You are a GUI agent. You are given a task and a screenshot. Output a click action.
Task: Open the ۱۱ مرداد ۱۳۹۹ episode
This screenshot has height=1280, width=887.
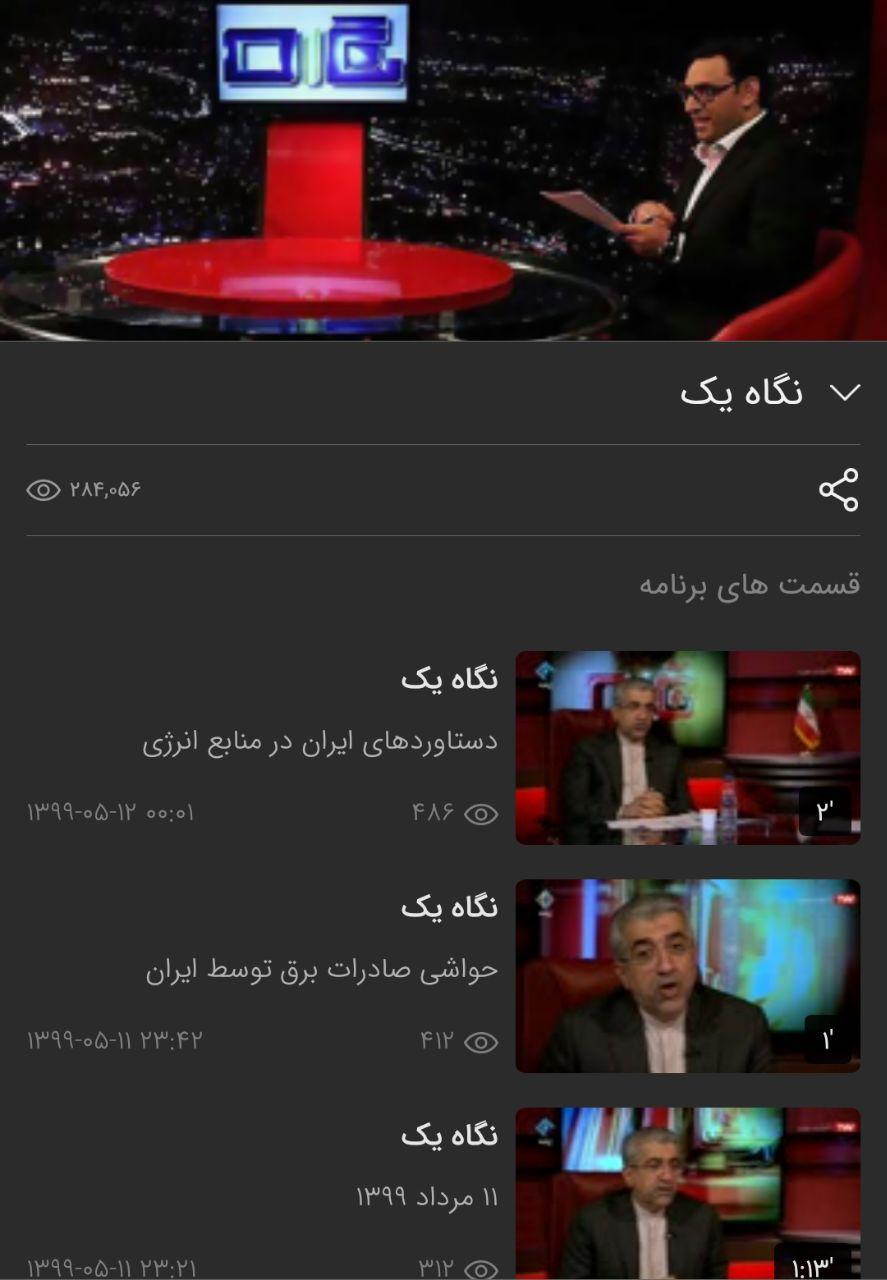(427, 1197)
